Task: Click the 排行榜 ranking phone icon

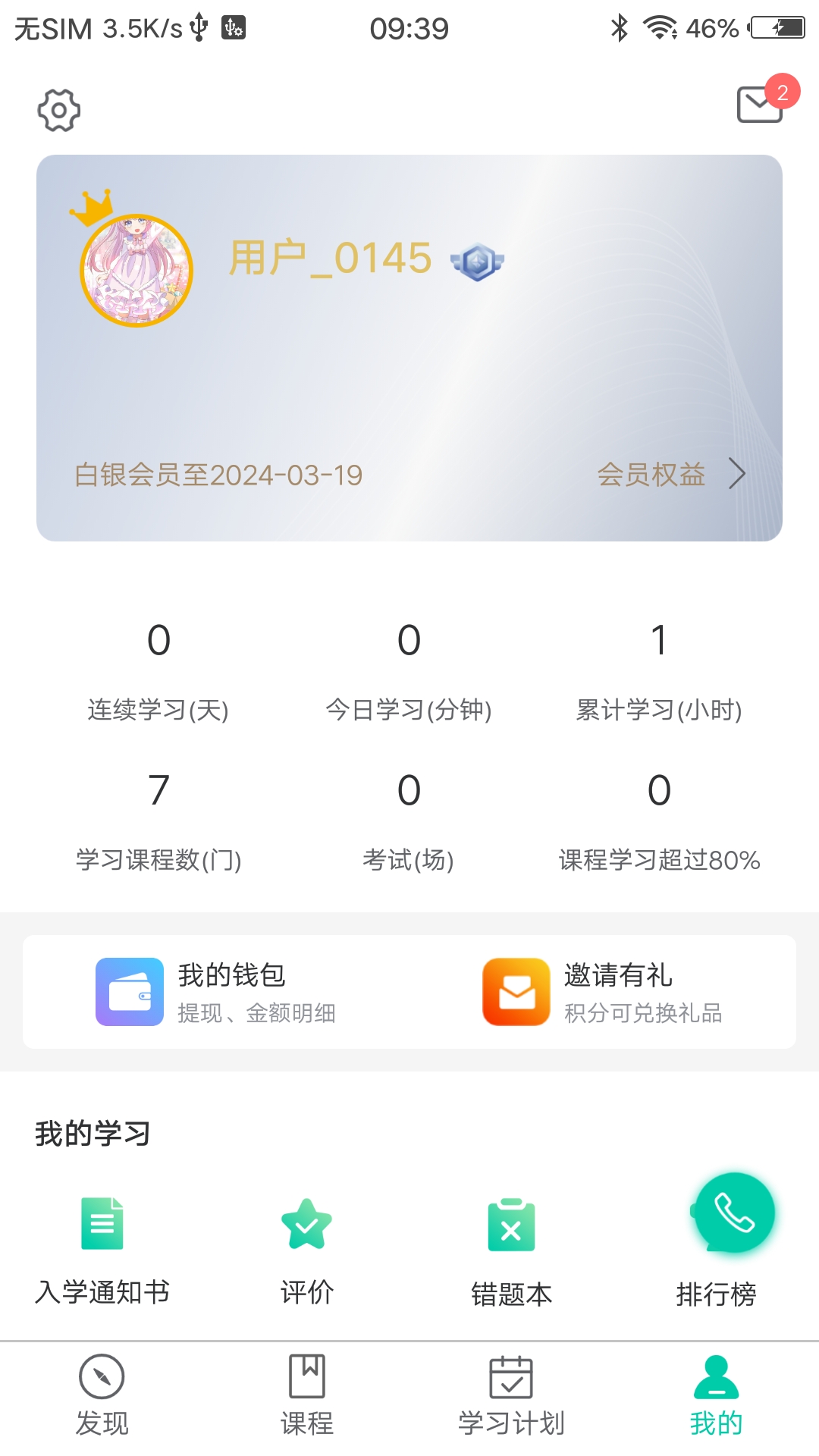Action: click(730, 1213)
